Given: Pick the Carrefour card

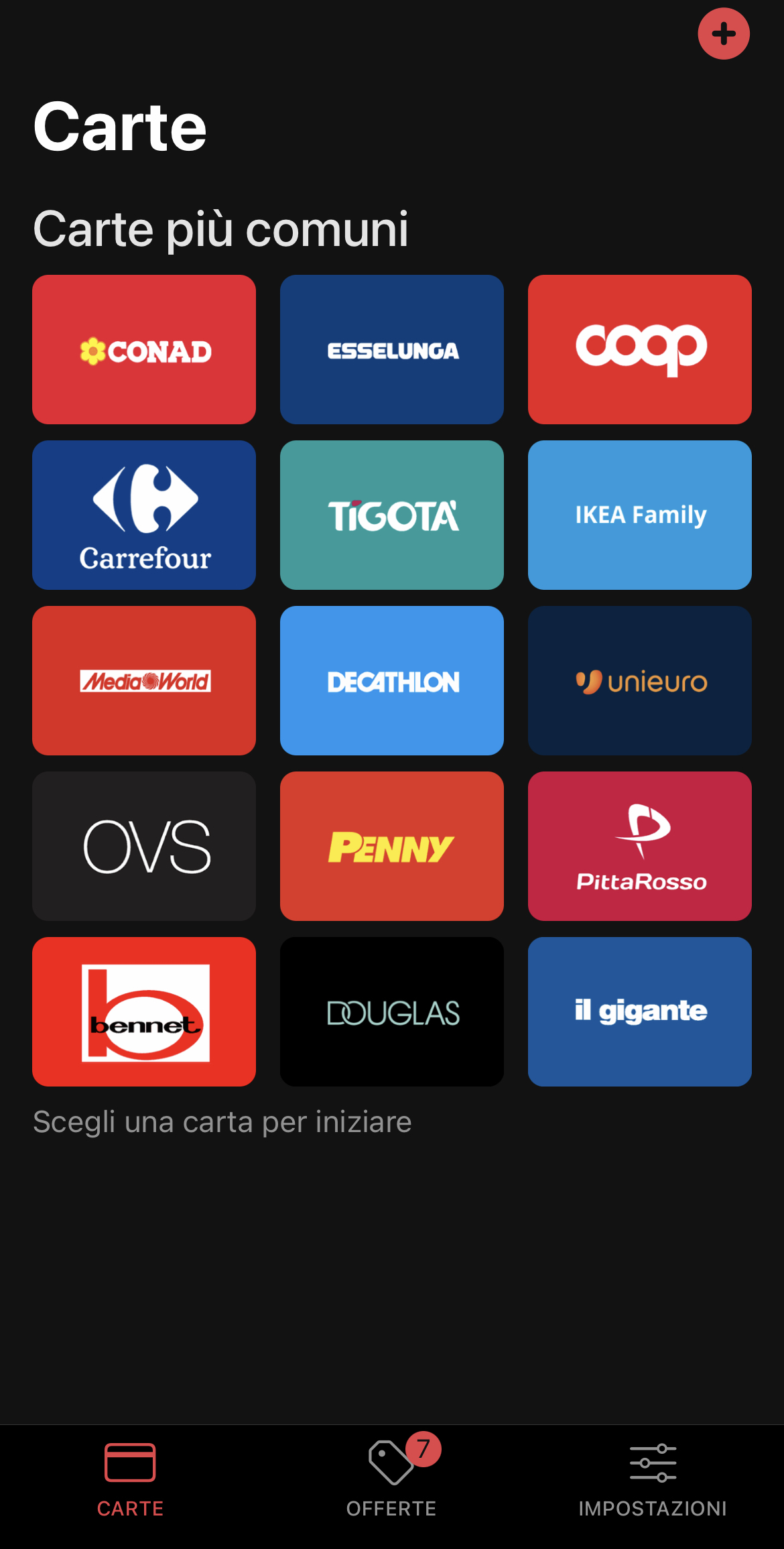Looking at the screenshot, I should 144,515.
